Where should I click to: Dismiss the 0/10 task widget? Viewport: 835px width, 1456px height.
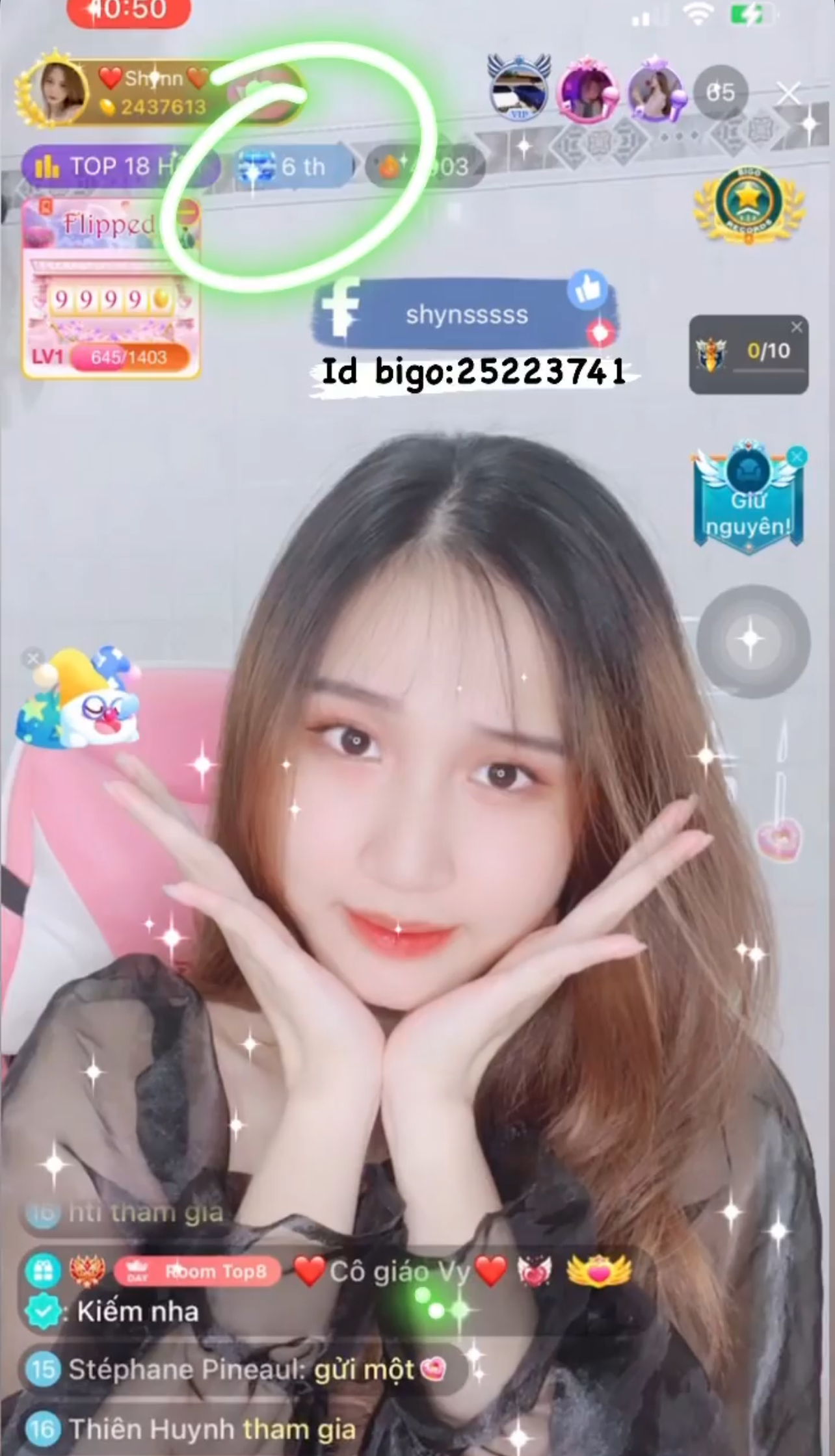pos(796,327)
